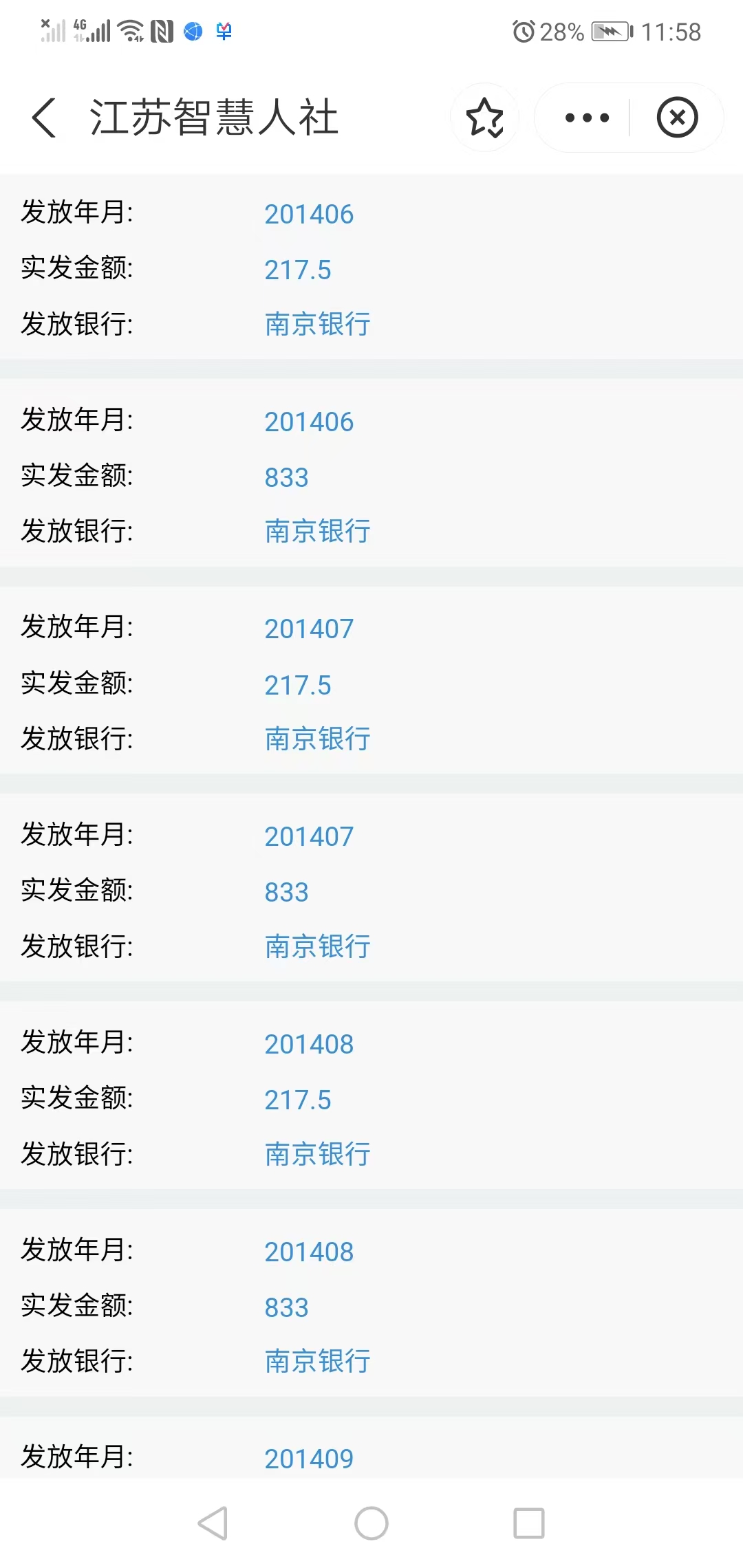Tap the star favorite icon
Screen dimensions: 743x1568
tap(484, 117)
